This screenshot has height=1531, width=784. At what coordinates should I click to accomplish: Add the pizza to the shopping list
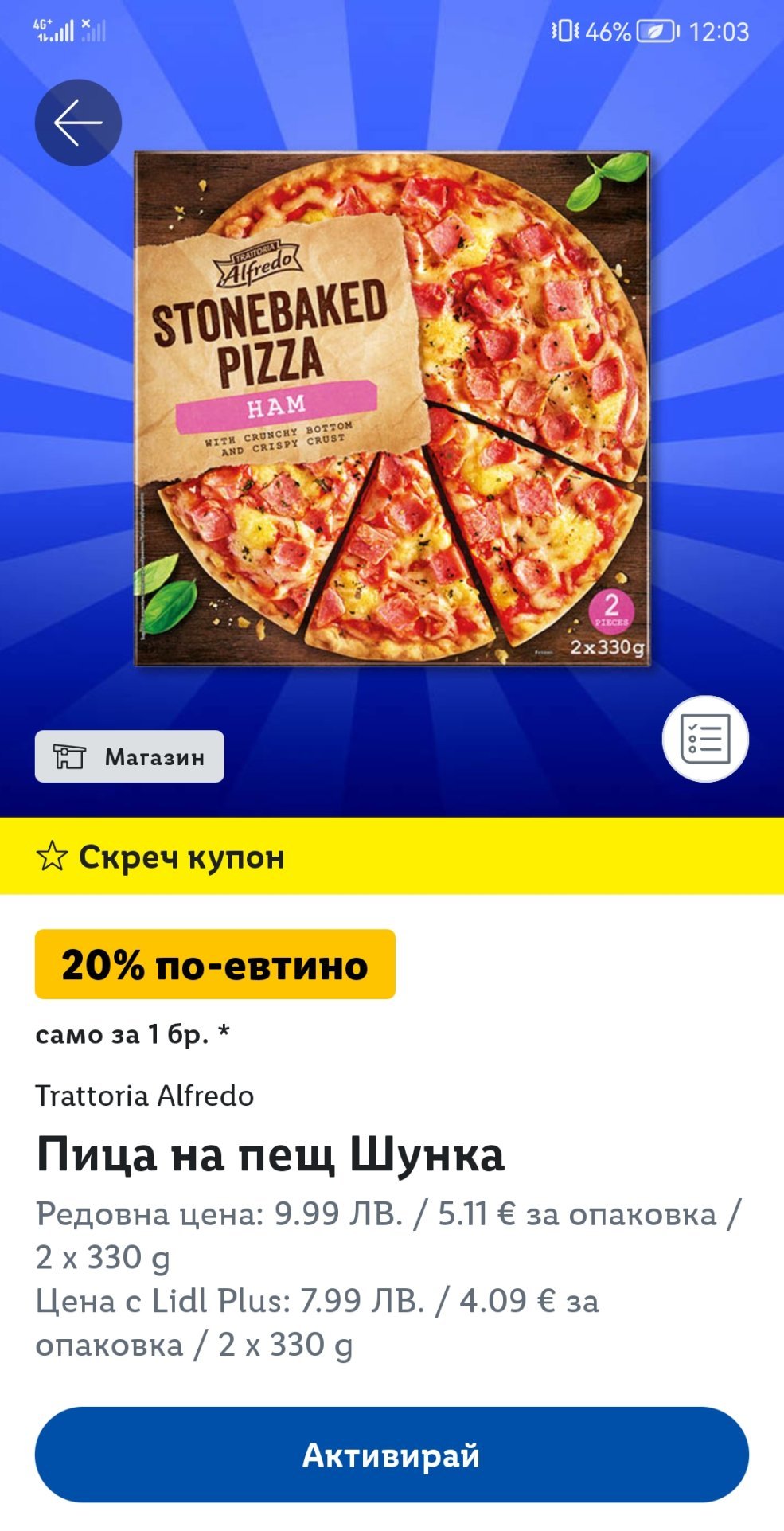point(705,739)
